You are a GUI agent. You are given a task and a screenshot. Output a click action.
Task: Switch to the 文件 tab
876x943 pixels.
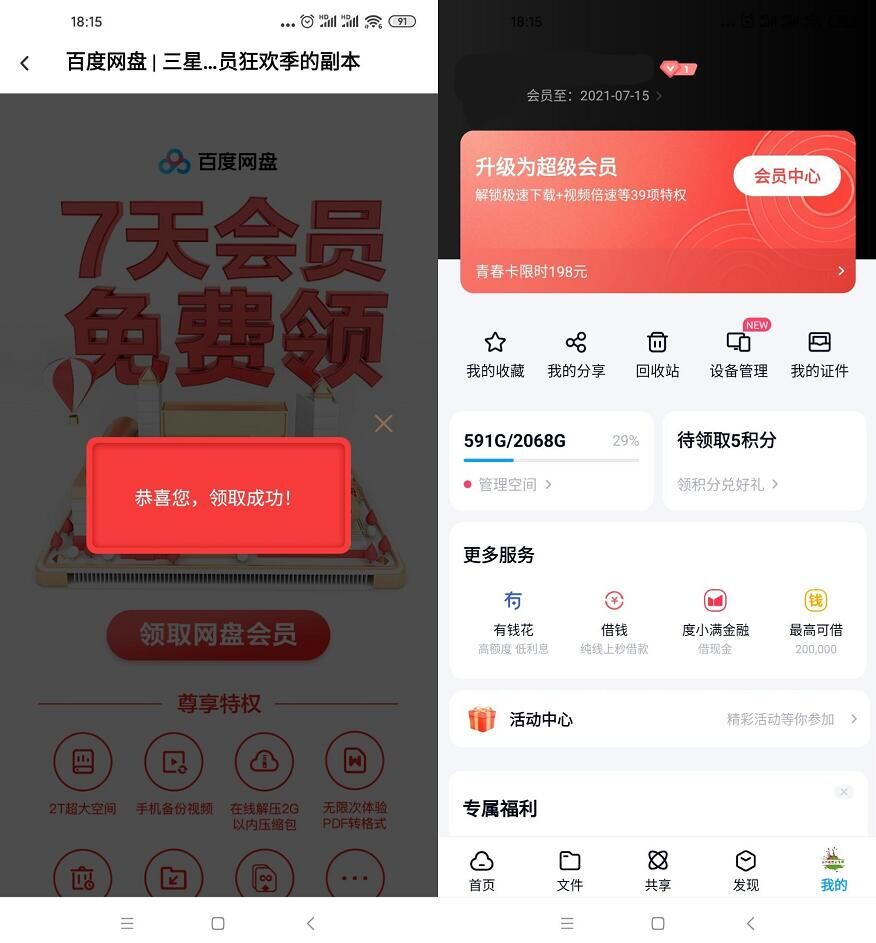(570, 870)
